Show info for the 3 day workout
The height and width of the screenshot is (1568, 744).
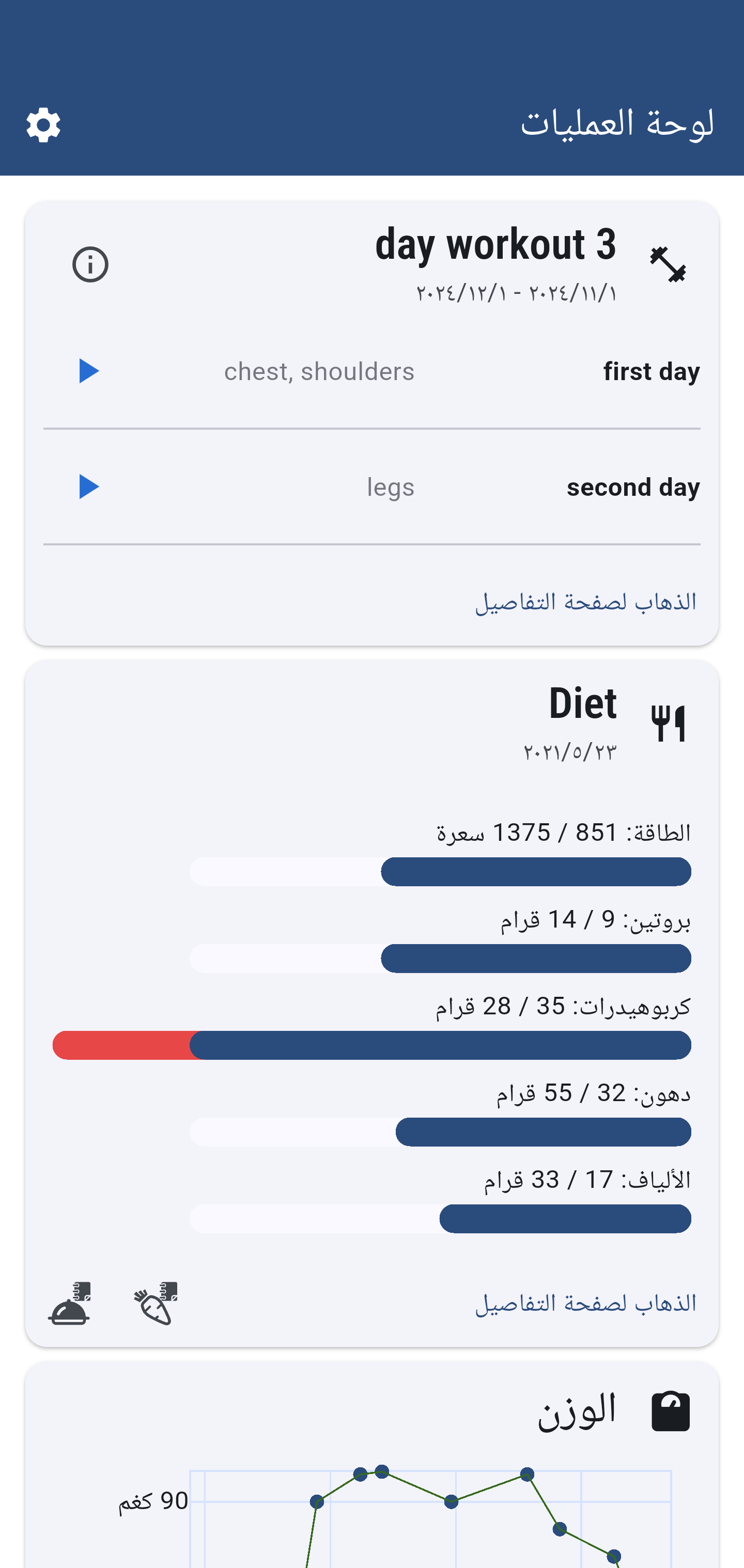tap(90, 265)
